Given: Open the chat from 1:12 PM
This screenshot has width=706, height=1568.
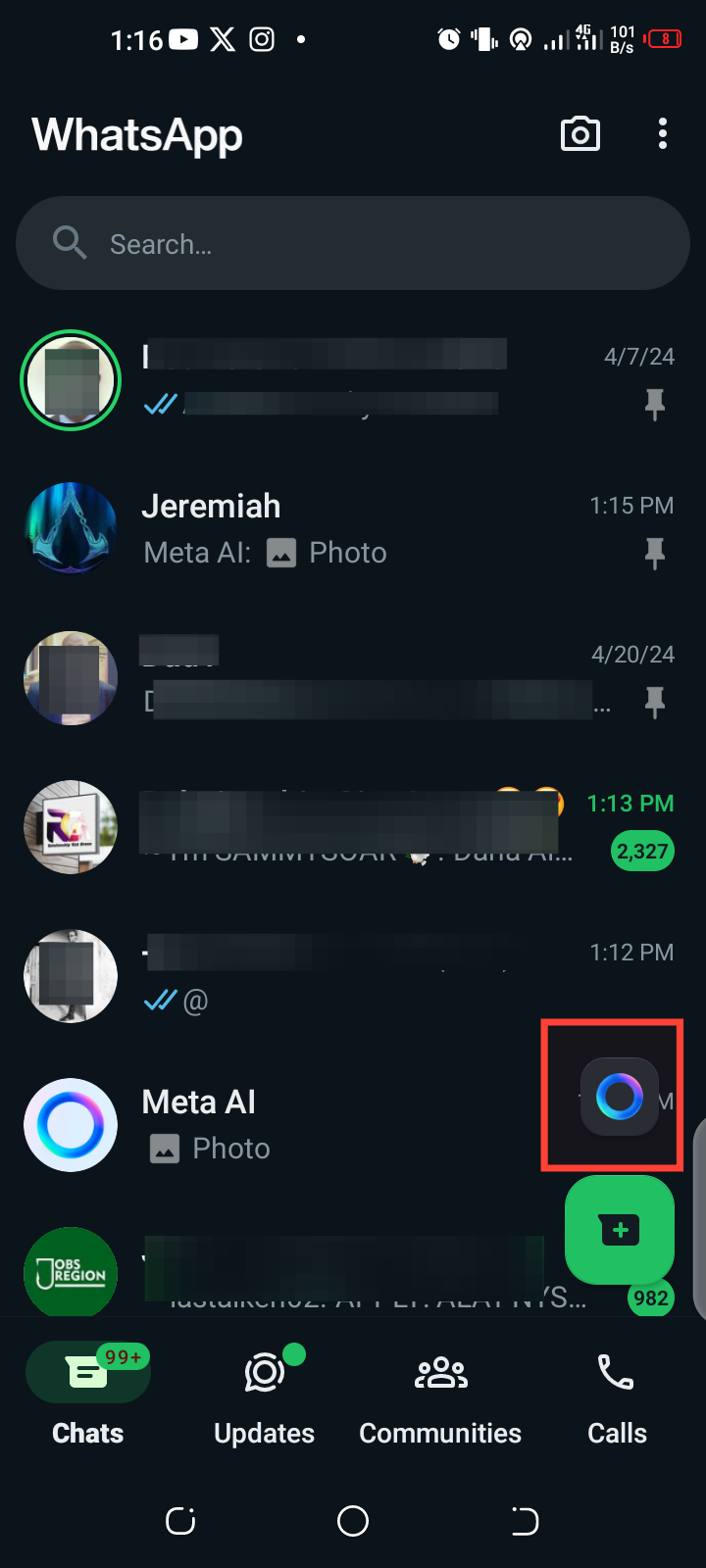Looking at the screenshot, I should [x=363, y=976].
